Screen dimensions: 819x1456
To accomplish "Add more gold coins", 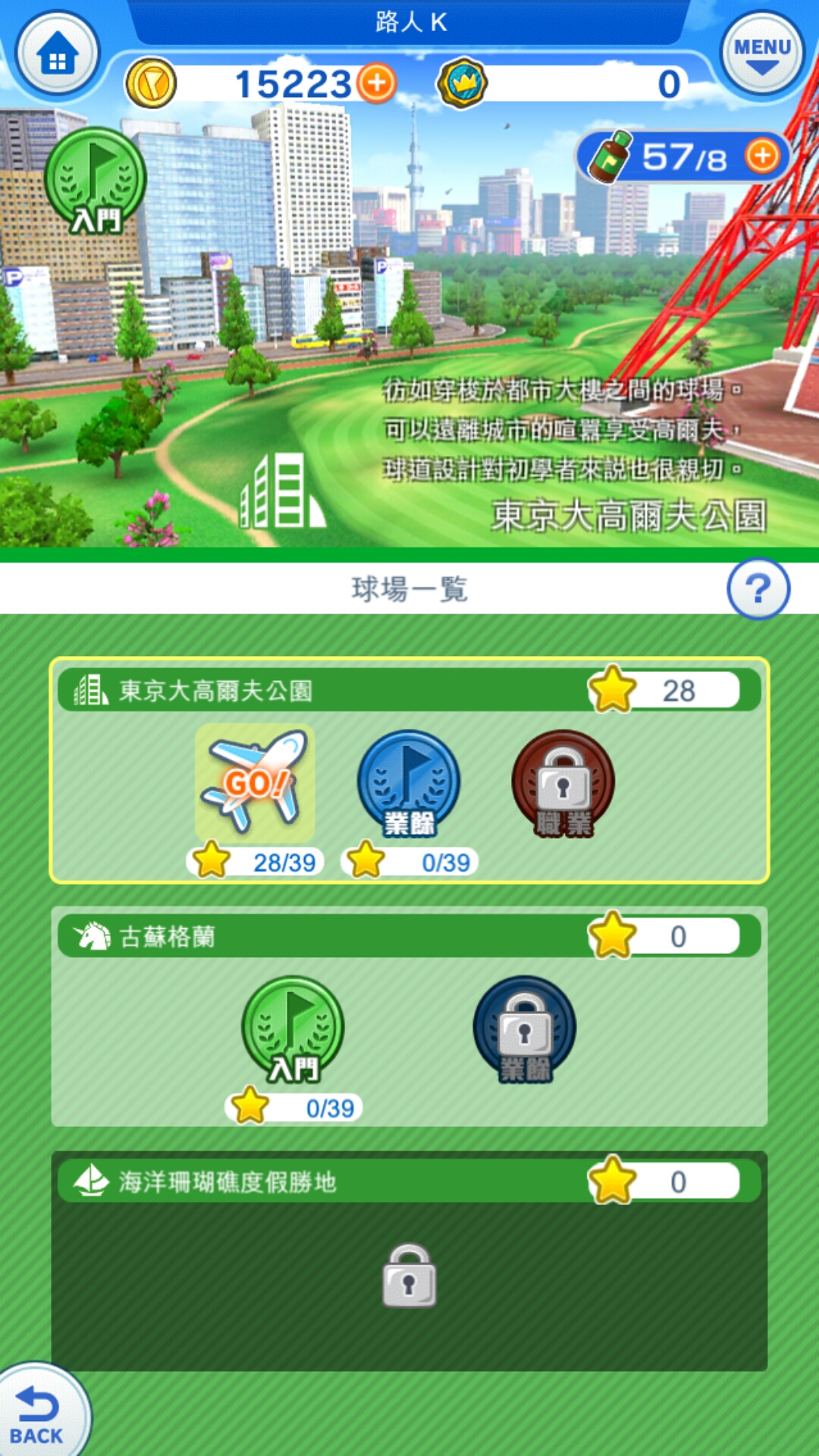I will click(377, 83).
